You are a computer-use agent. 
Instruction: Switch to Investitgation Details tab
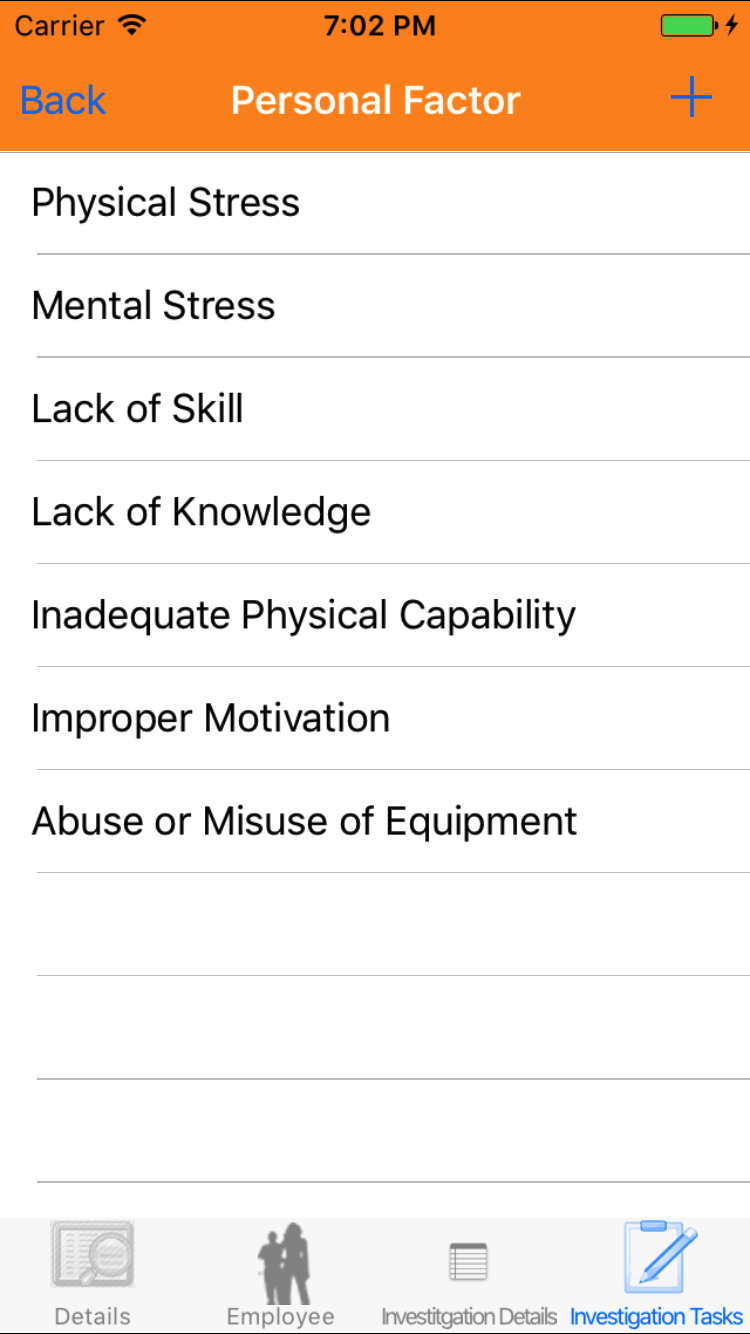pyautogui.click(x=469, y=1275)
